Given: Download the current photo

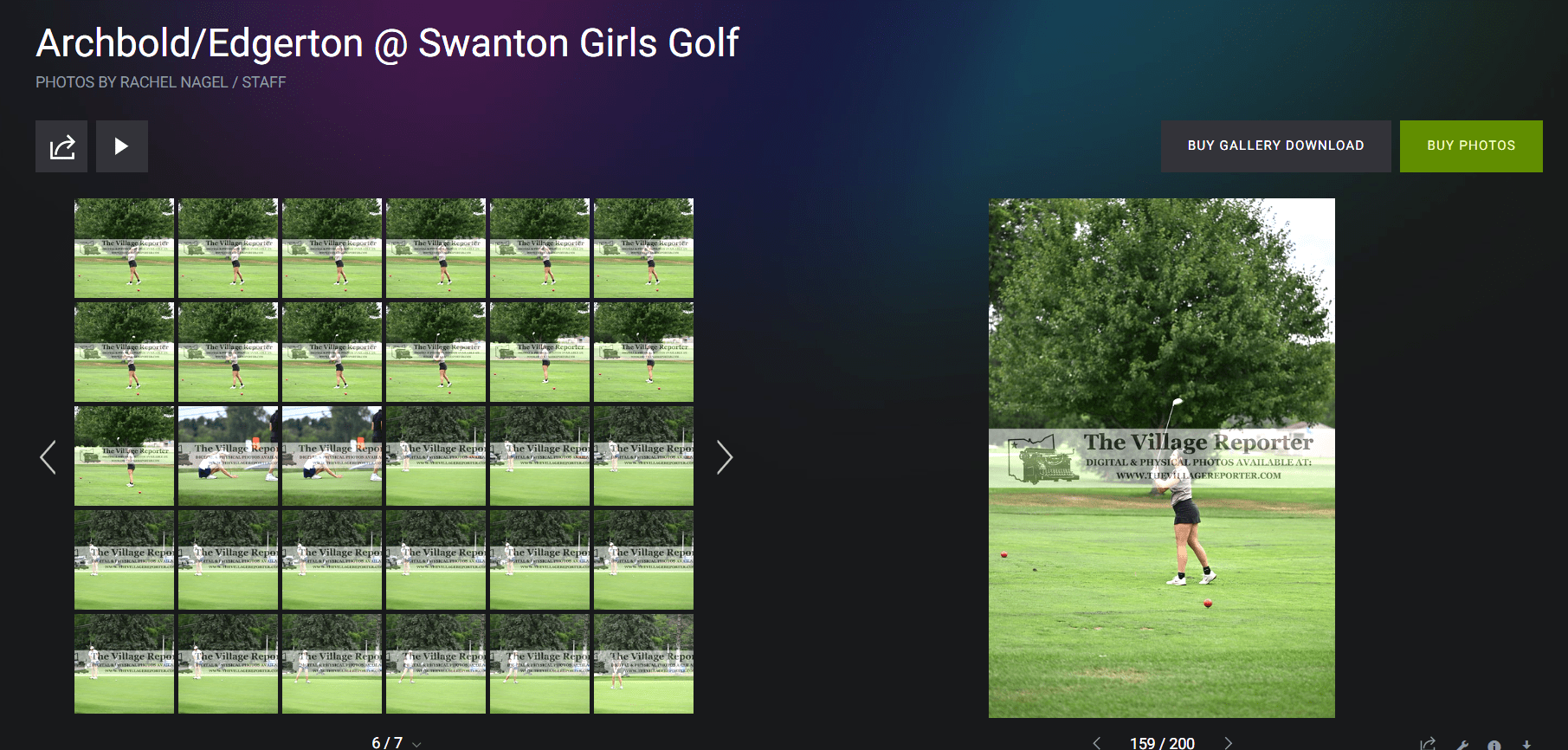Looking at the screenshot, I should [1526, 744].
